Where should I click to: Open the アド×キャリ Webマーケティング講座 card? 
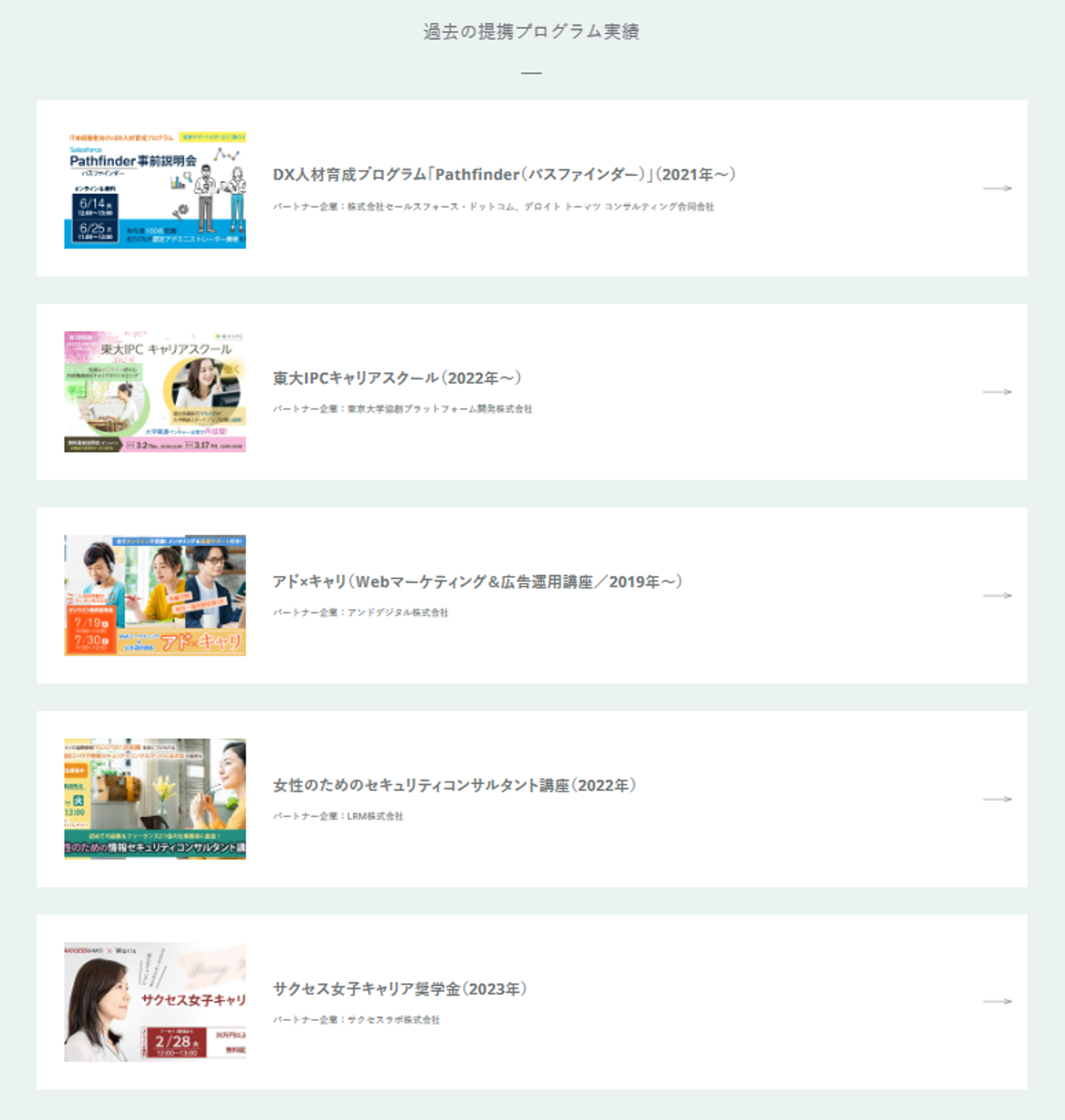(x=477, y=582)
